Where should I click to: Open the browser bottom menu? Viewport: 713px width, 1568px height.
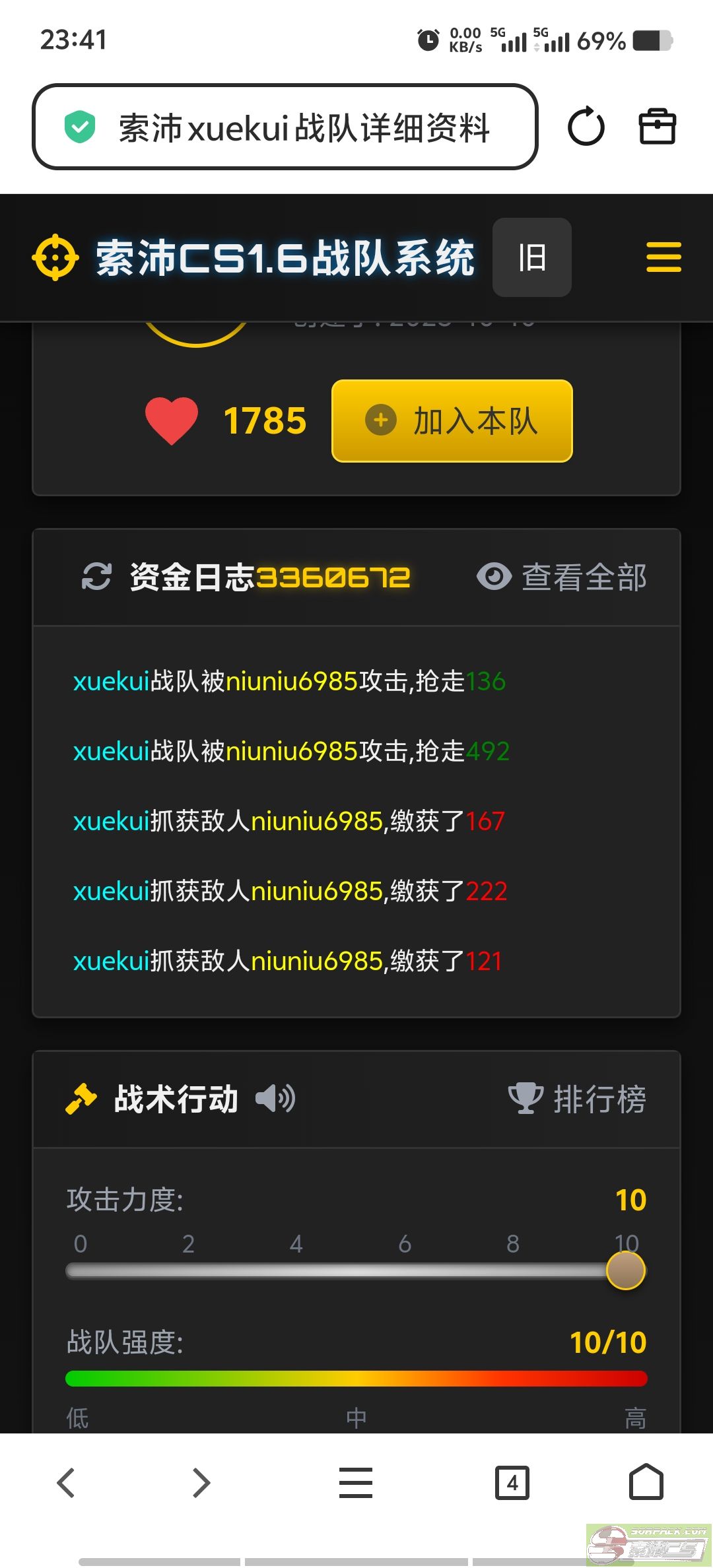point(356,1482)
